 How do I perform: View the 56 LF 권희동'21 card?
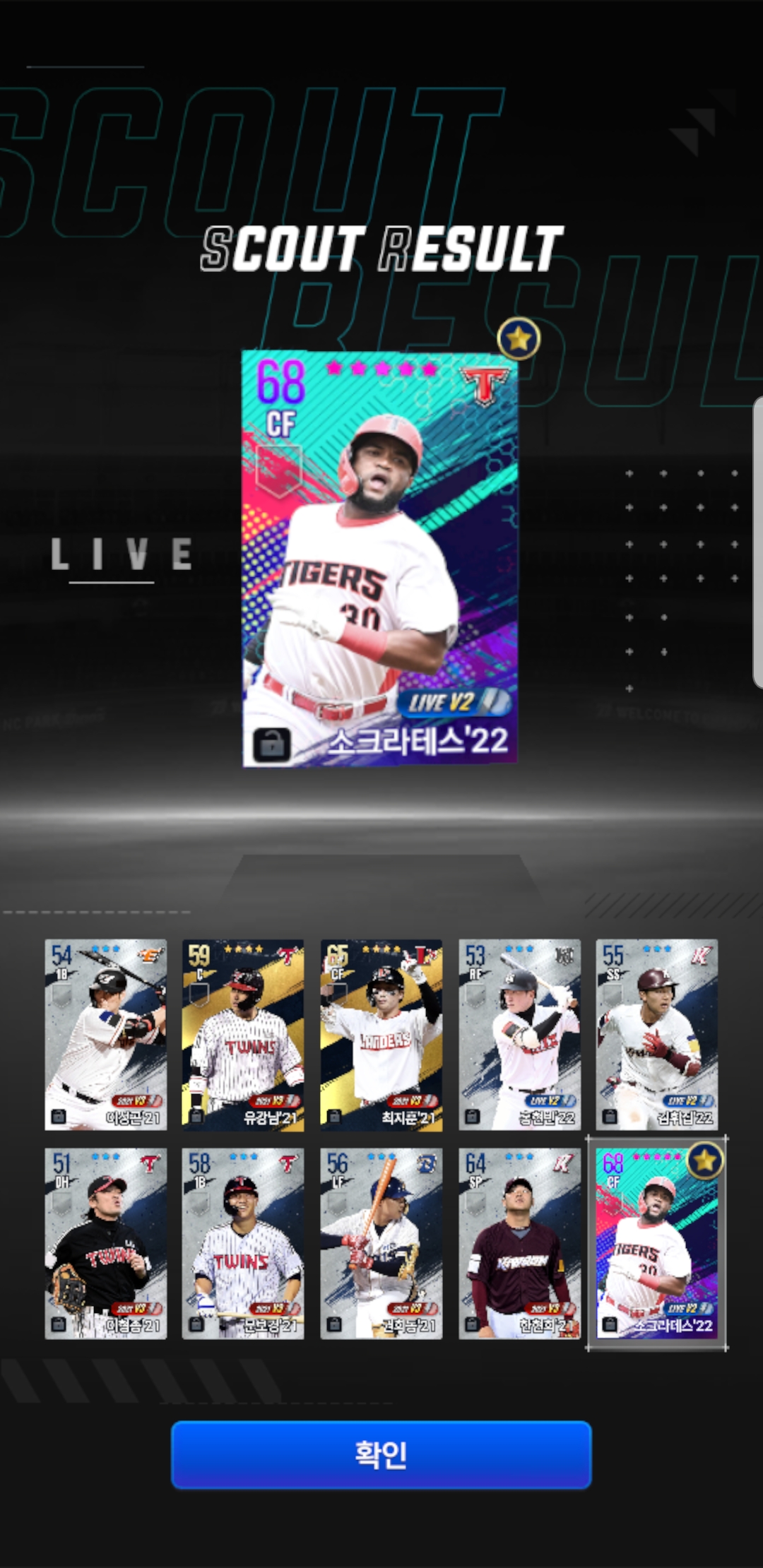point(381,1243)
